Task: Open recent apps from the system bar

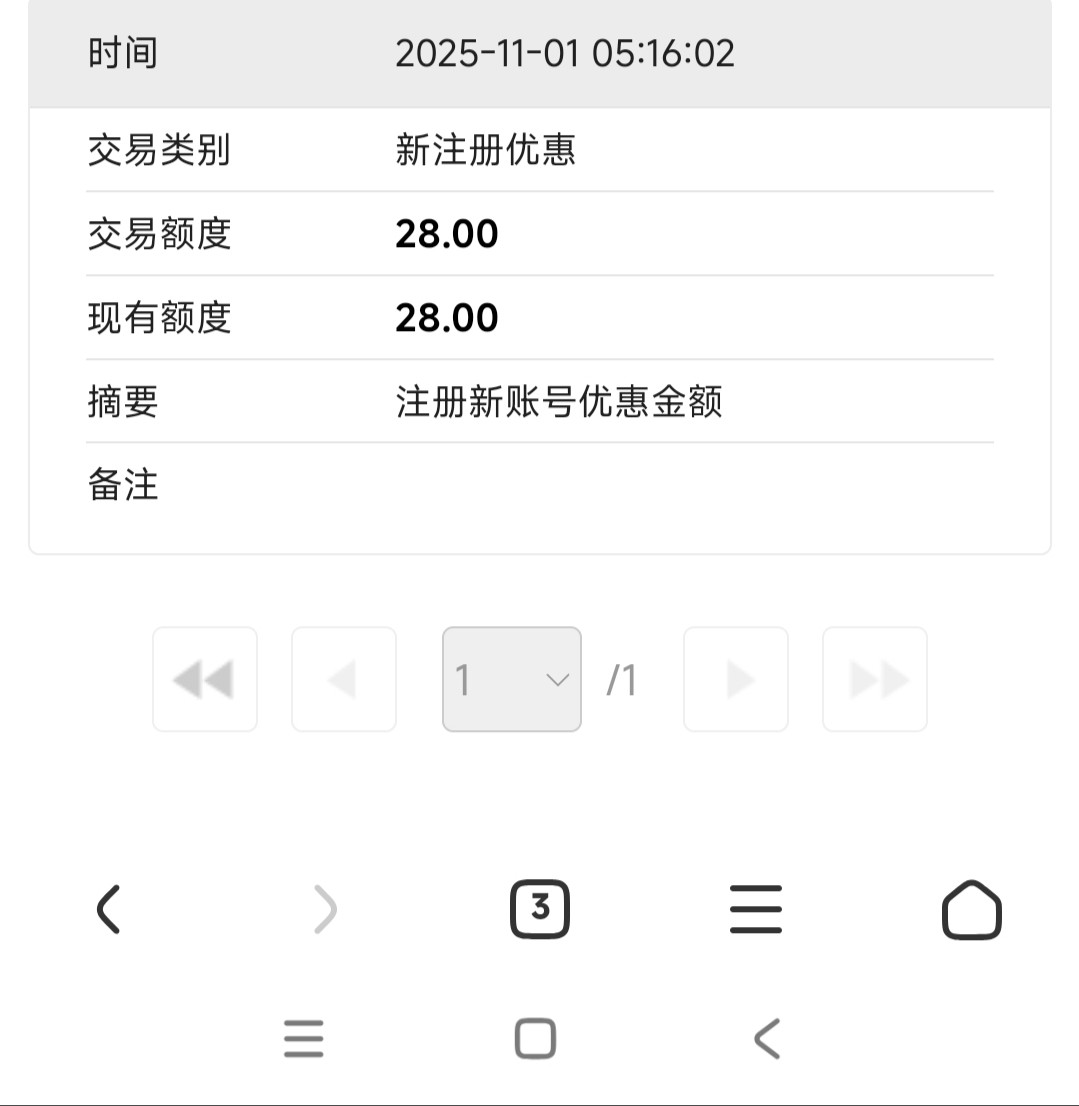Action: click(x=304, y=1039)
